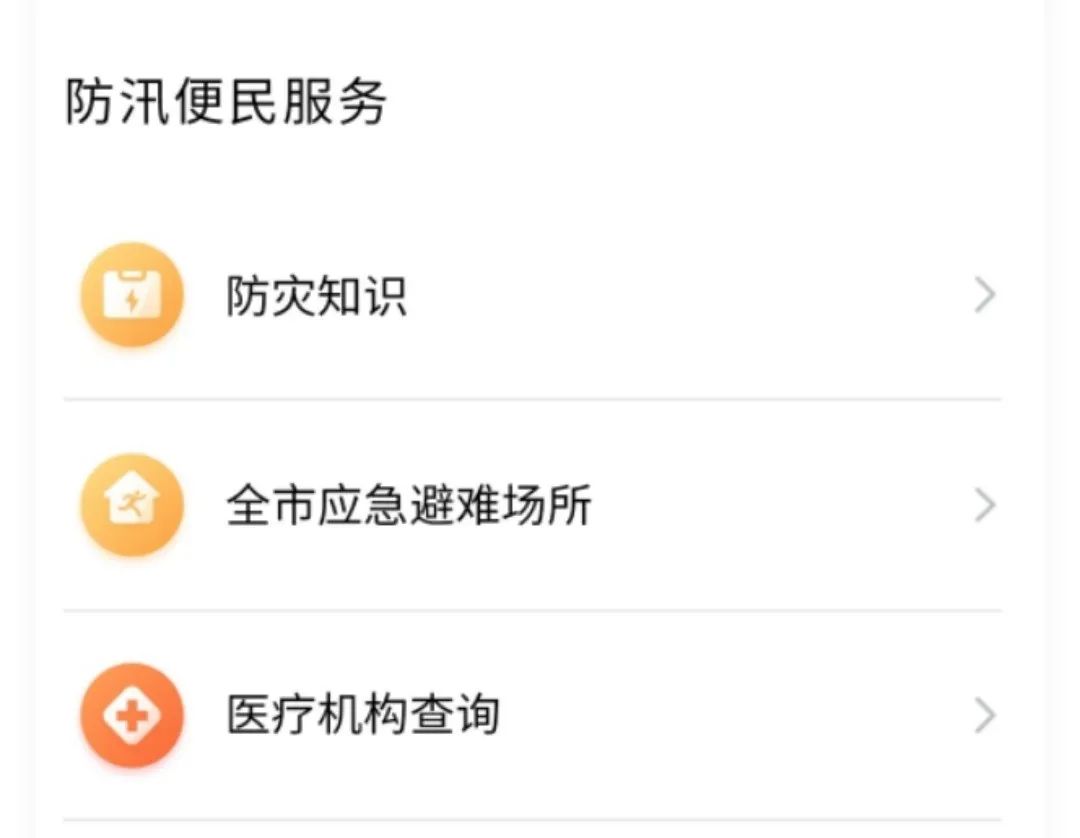1080x838 pixels.
Task: Open the 防灾知识 row
Action: [316, 297]
